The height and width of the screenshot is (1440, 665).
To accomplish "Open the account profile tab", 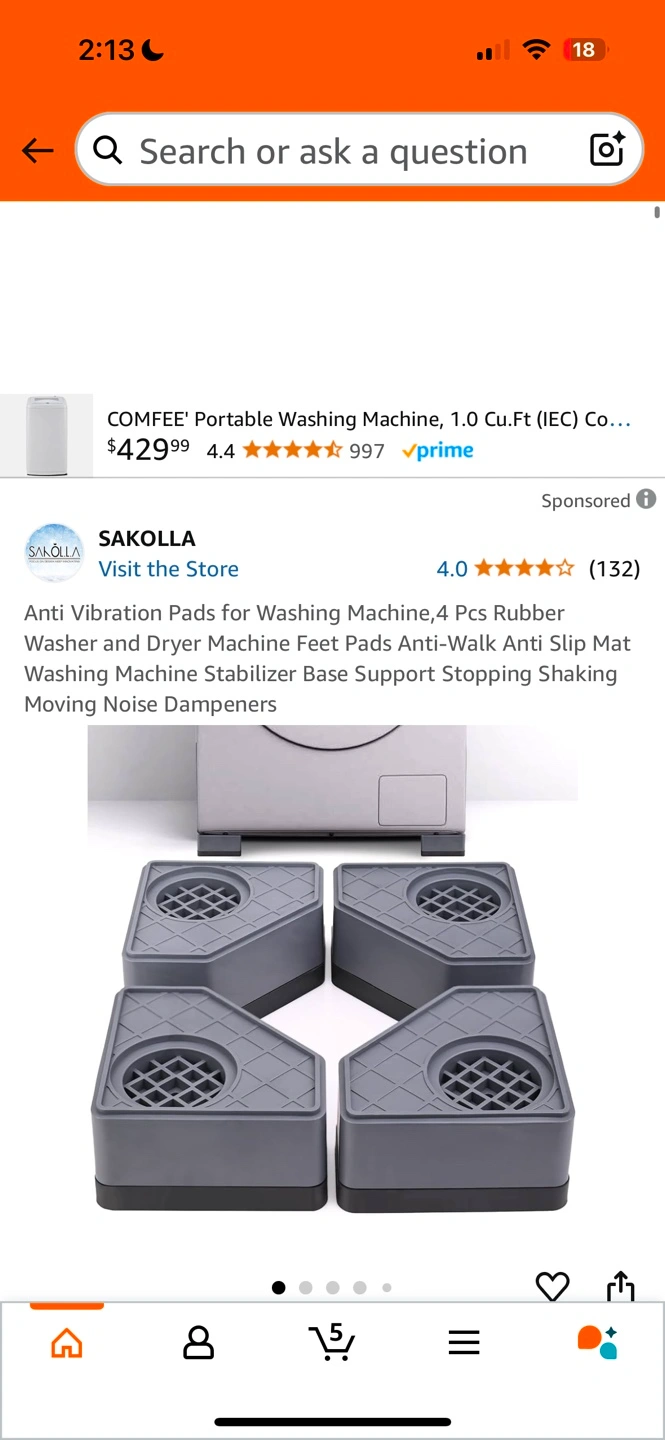I will click(x=199, y=1343).
